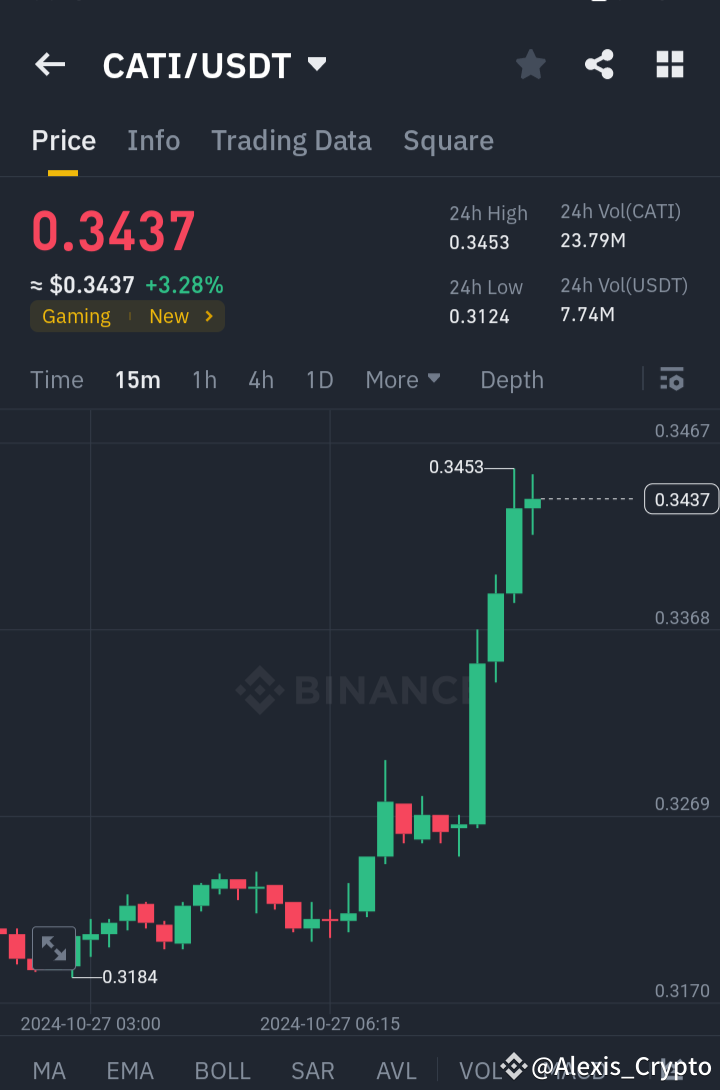720x1090 pixels.
Task: Click the current price label 0.3437
Action: pyautogui.click(x=681, y=499)
